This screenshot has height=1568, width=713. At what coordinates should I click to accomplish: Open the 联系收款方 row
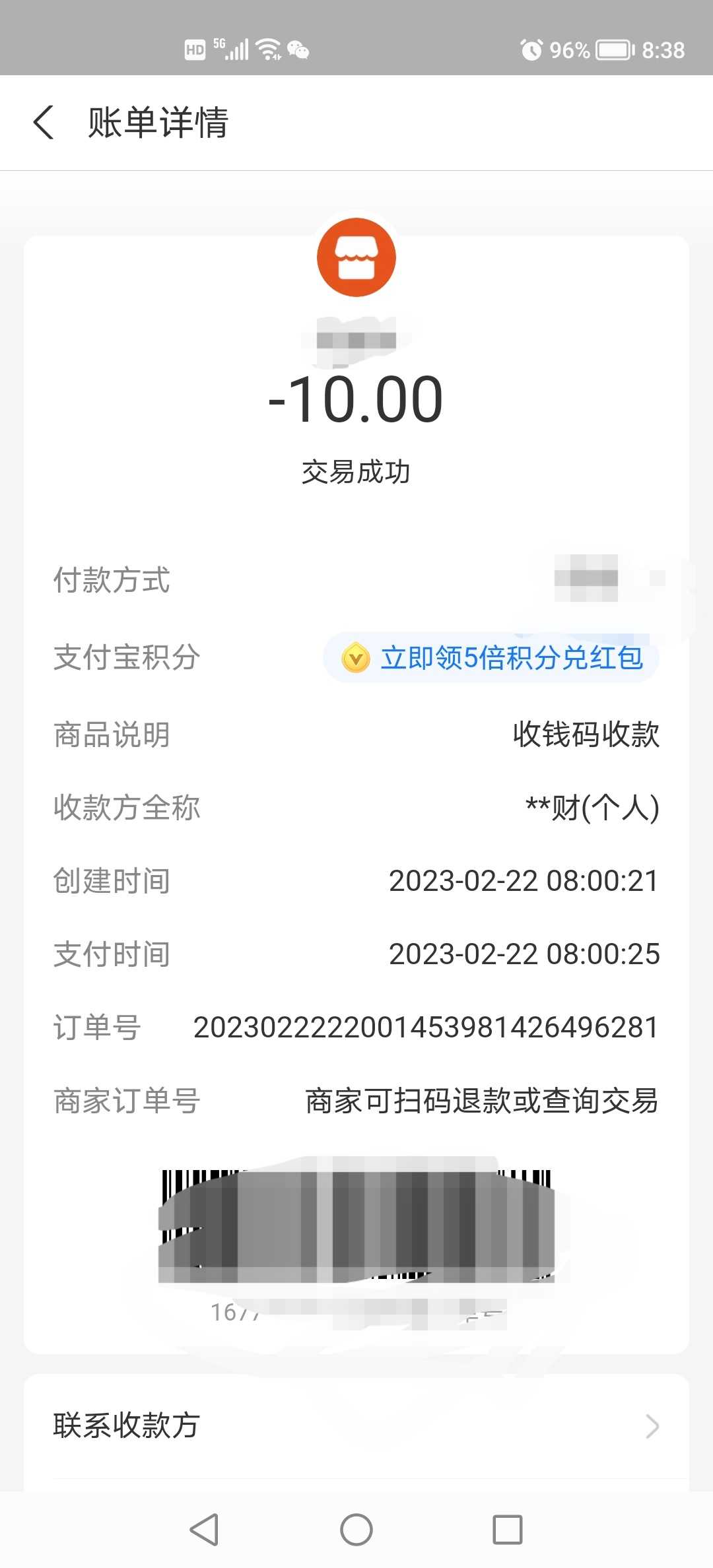click(x=356, y=1425)
